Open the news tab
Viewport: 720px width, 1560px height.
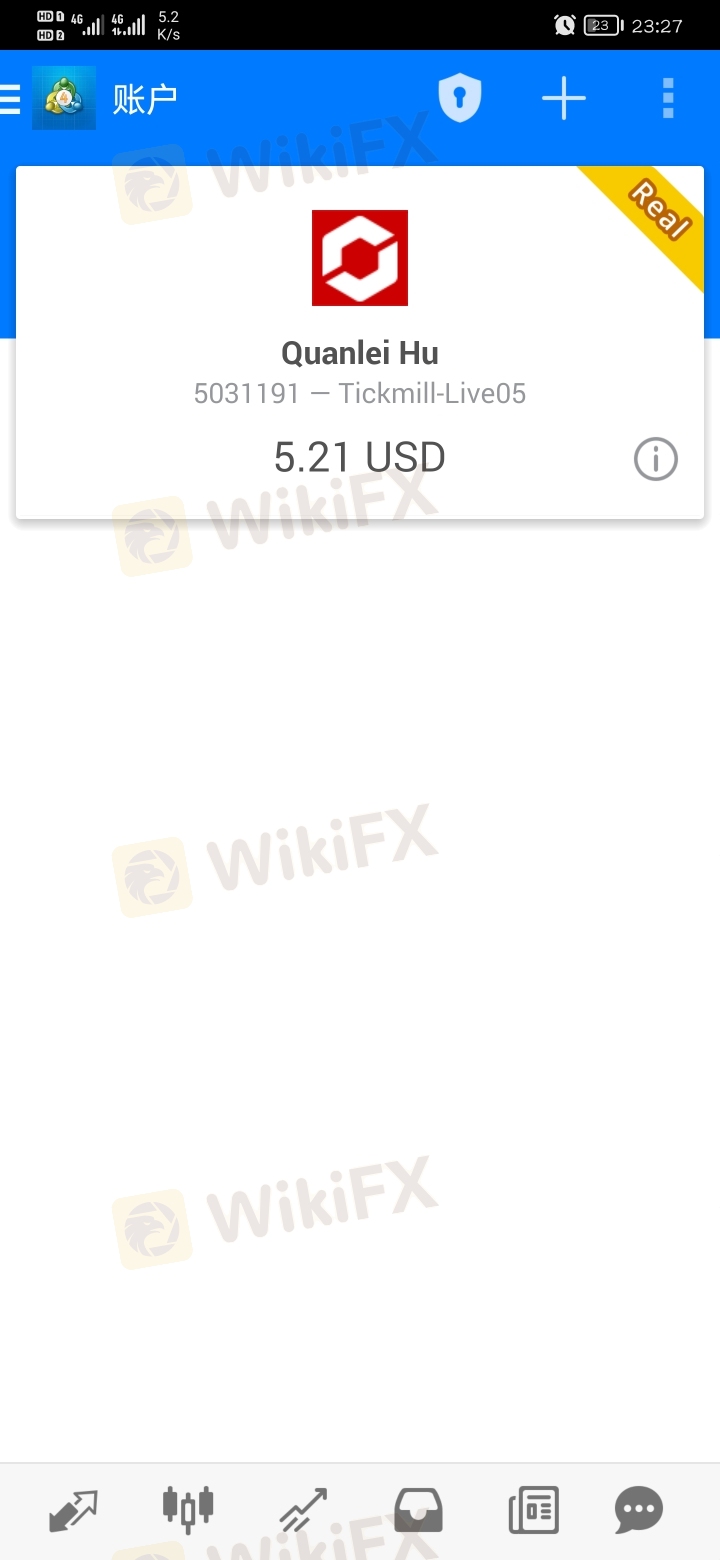[533, 1510]
